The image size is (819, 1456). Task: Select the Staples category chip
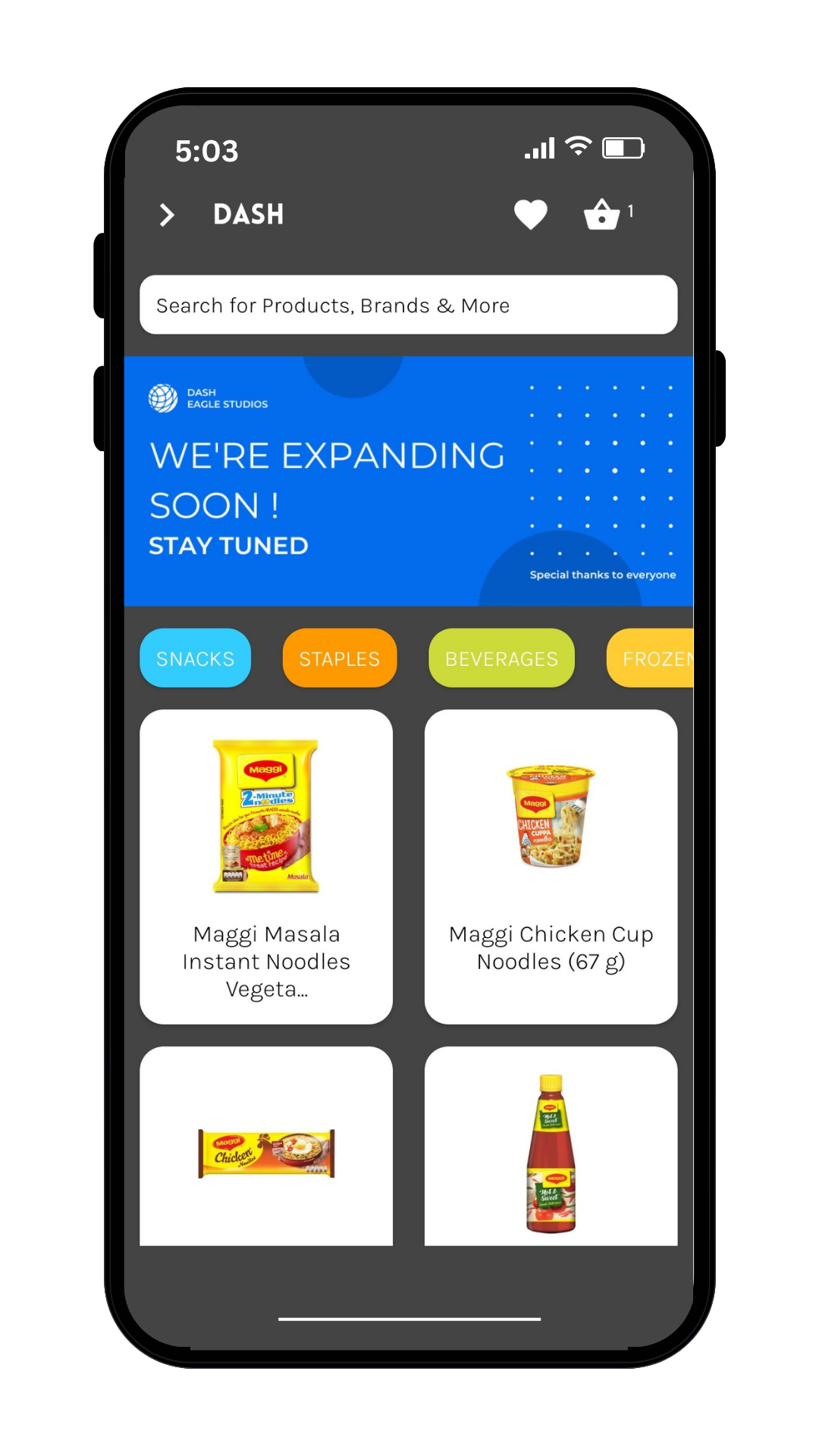click(x=340, y=658)
